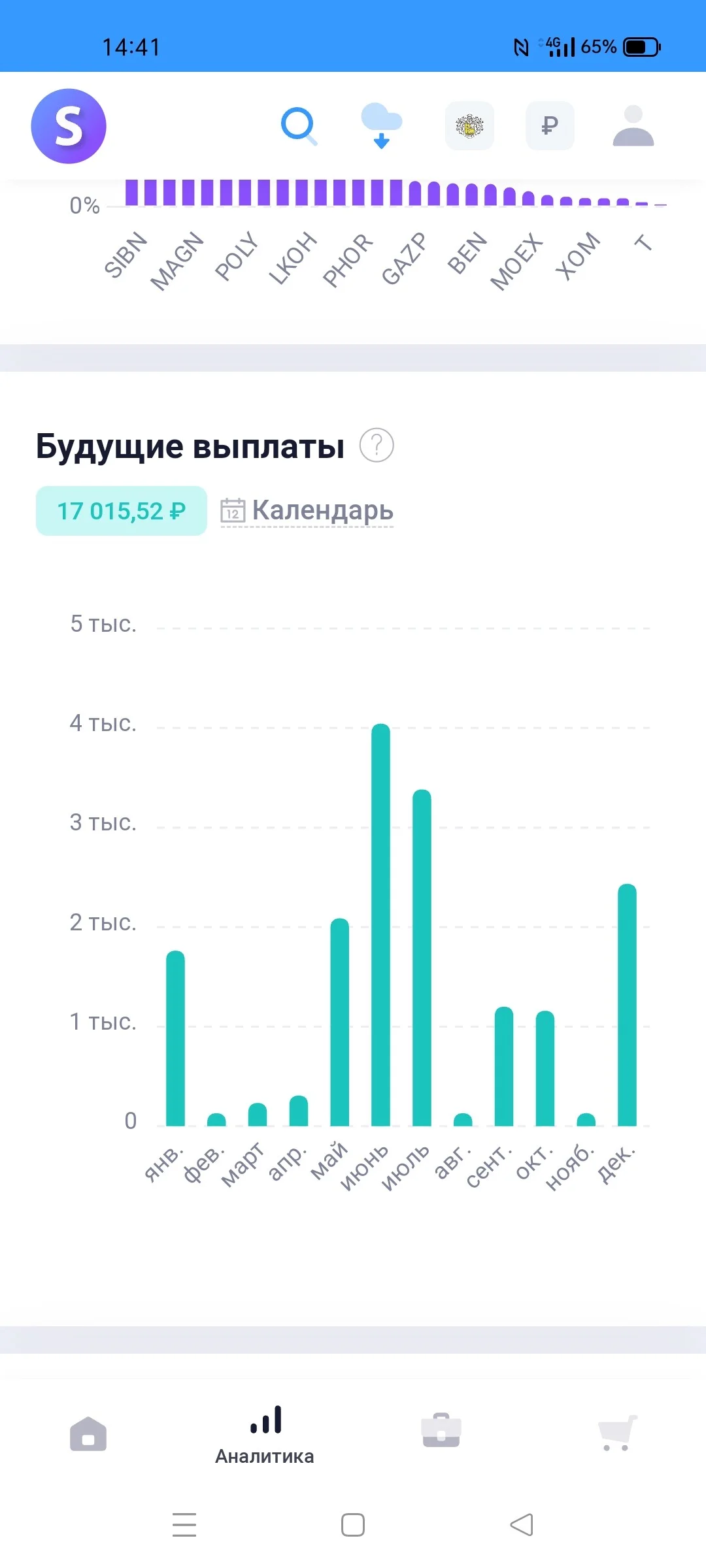Tap the purple S logo
This screenshot has height=1568, width=706.
pos(69,126)
